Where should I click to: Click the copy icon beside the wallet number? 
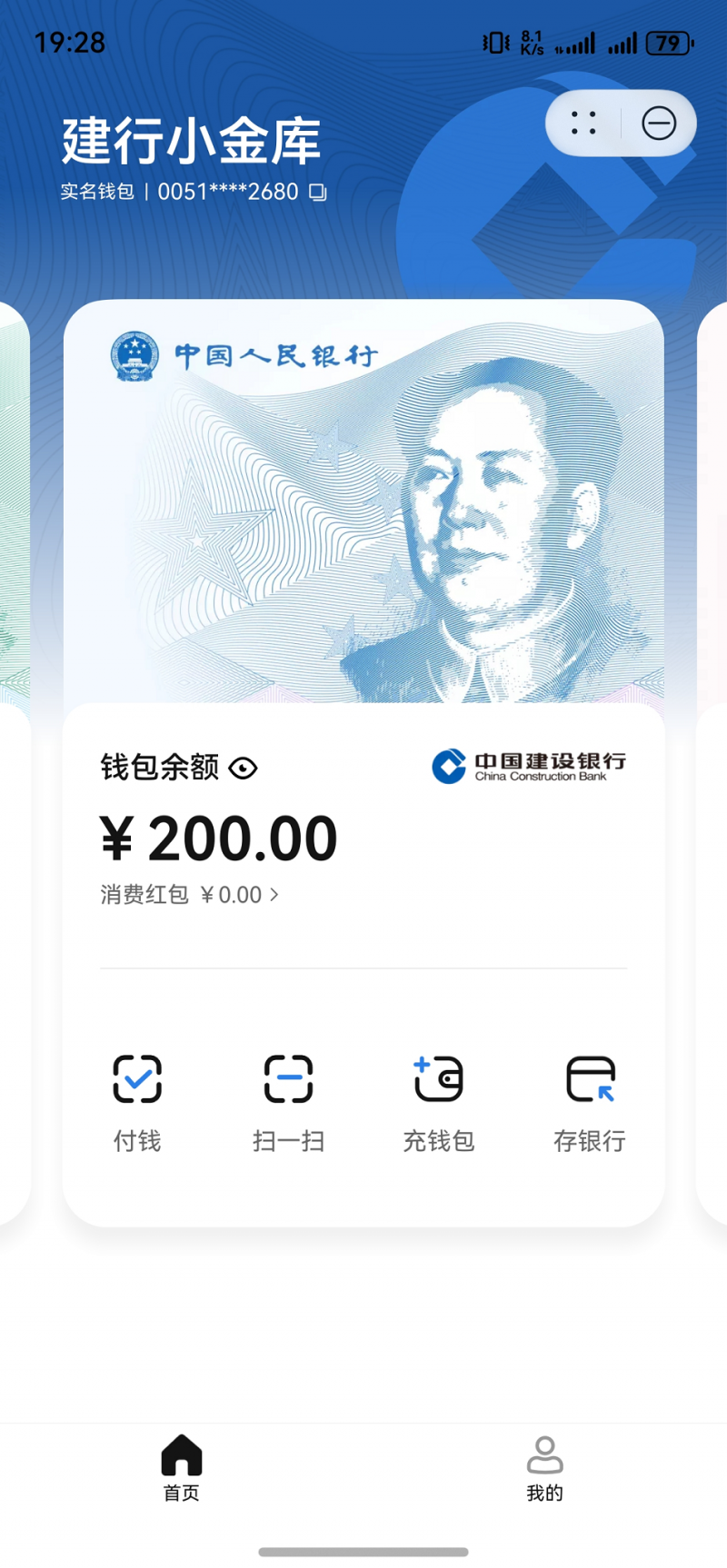(x=318, y=192)
